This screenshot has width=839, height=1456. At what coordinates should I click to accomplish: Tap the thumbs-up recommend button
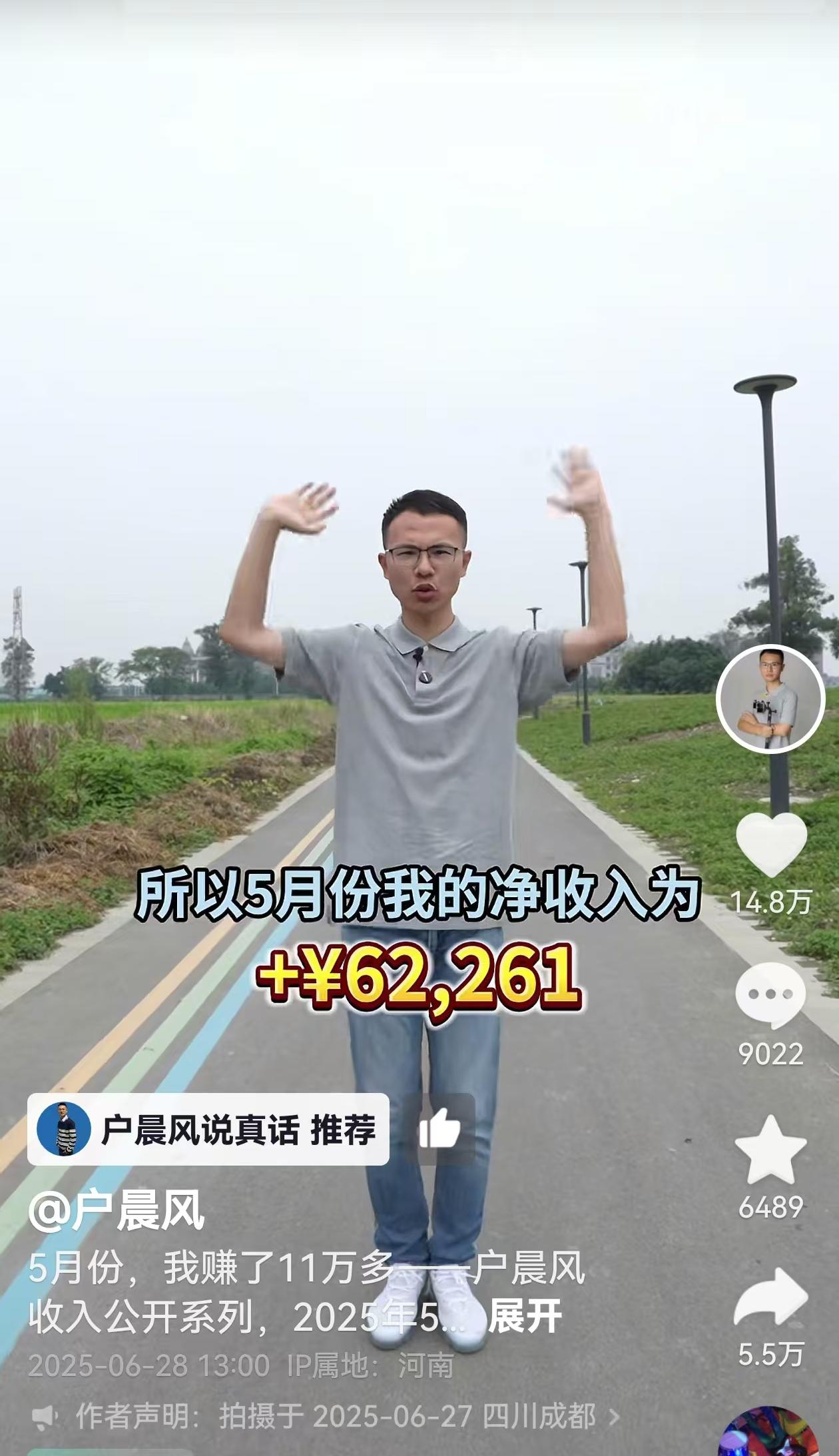coord(439,1130)
